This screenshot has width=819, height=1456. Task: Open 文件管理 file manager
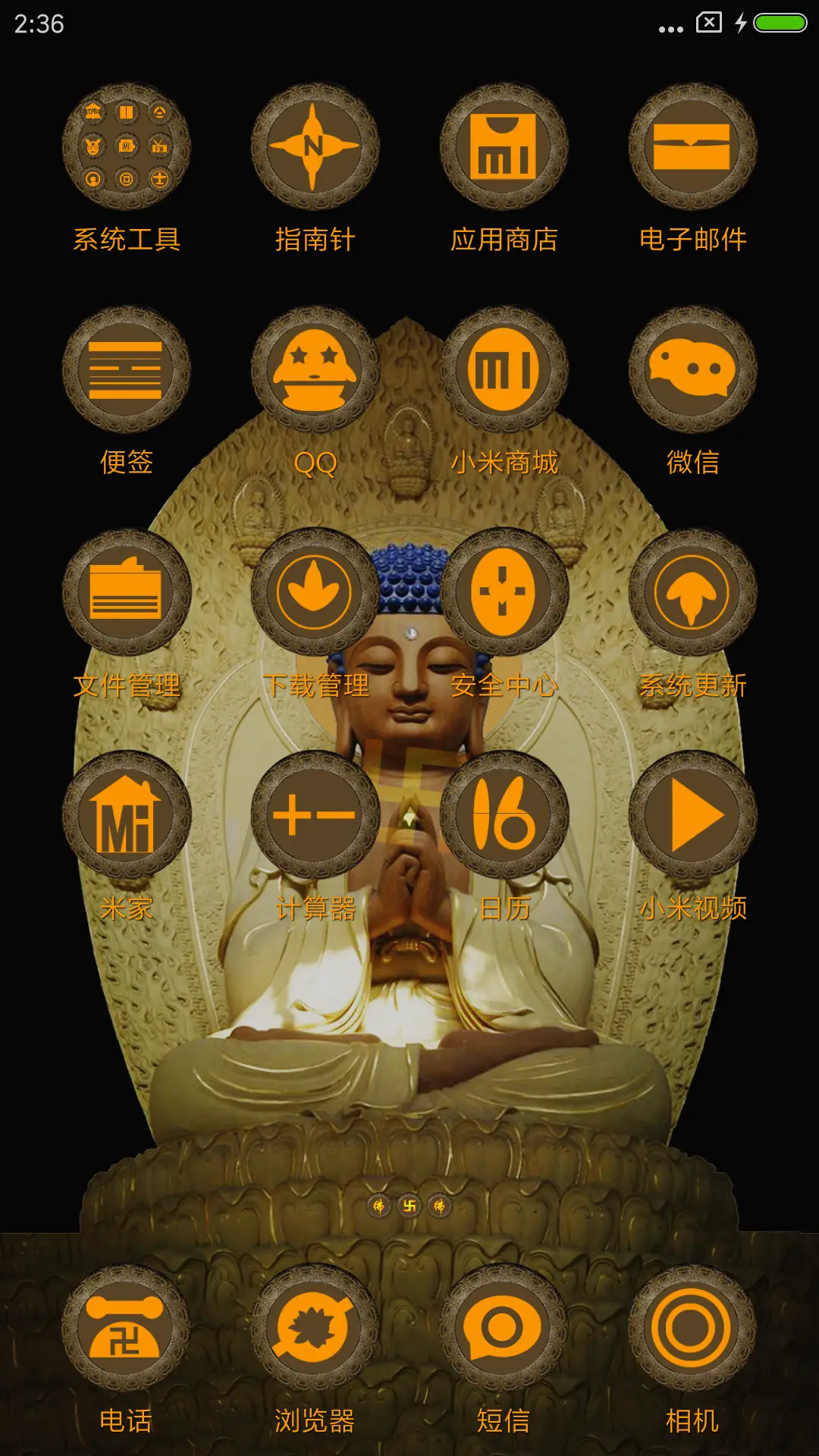[x=126, y=592]
